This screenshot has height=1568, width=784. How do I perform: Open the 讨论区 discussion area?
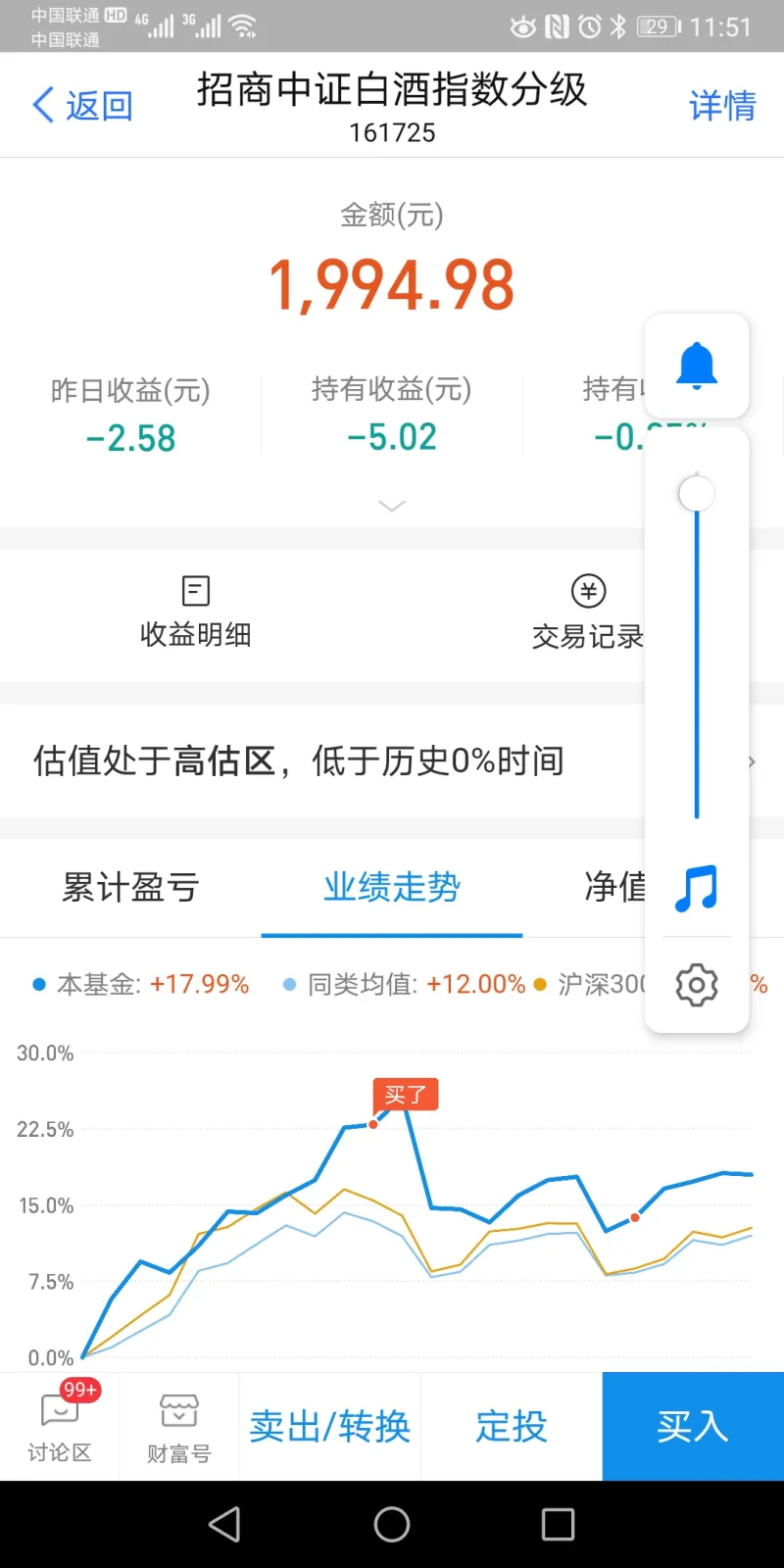60,1426
